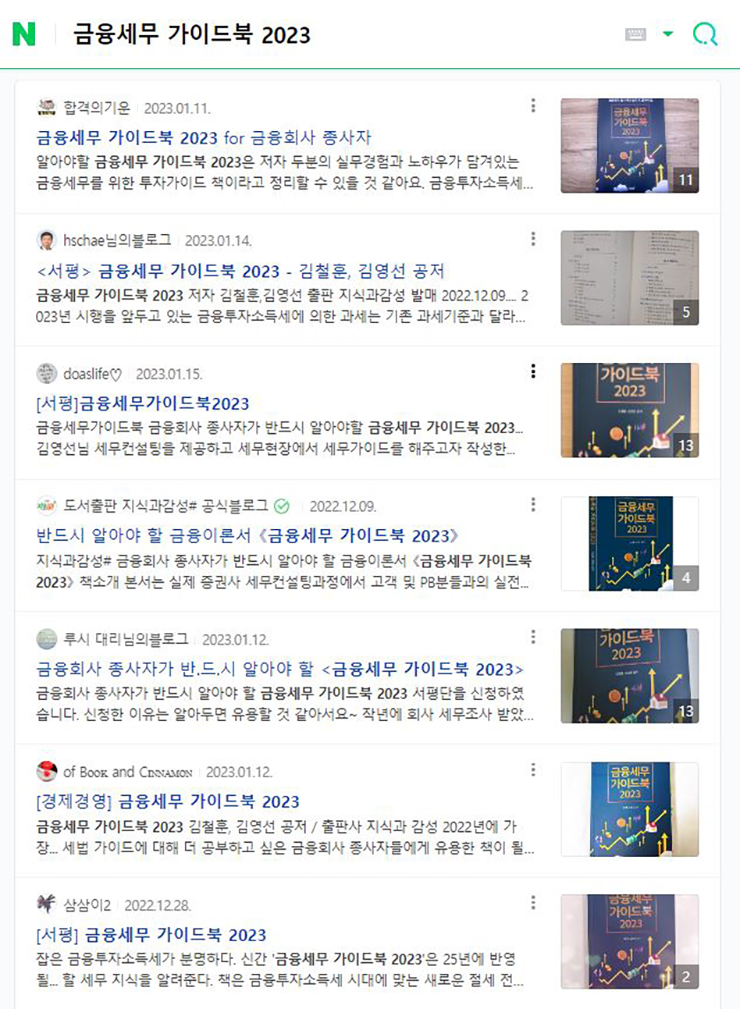Open '반드시 알아야 할 금융이론서' post
The image size is (740, 1009).
point(247,534)
